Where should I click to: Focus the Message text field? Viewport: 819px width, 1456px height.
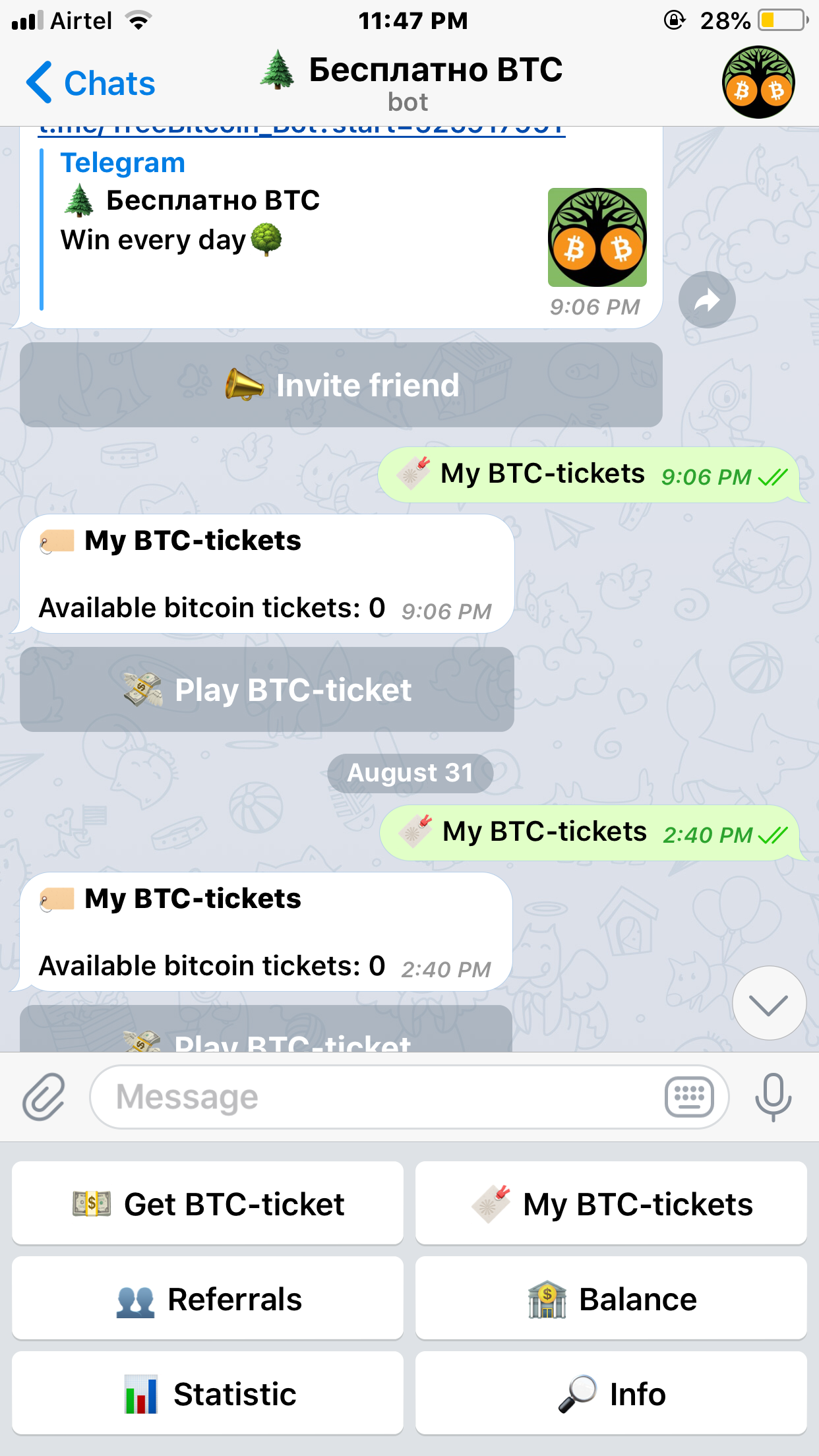(376, 1097)
